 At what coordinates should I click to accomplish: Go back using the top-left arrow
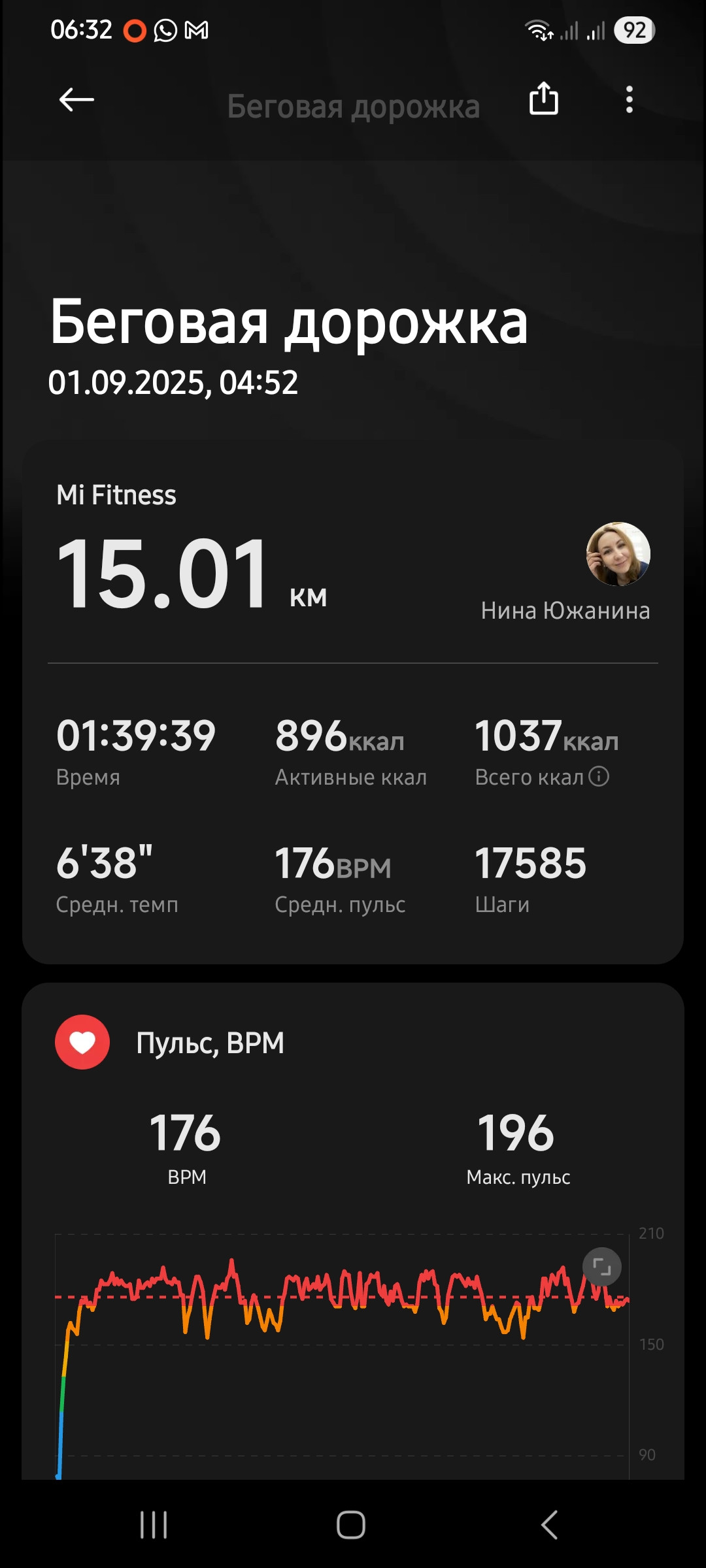coord(76,100)
